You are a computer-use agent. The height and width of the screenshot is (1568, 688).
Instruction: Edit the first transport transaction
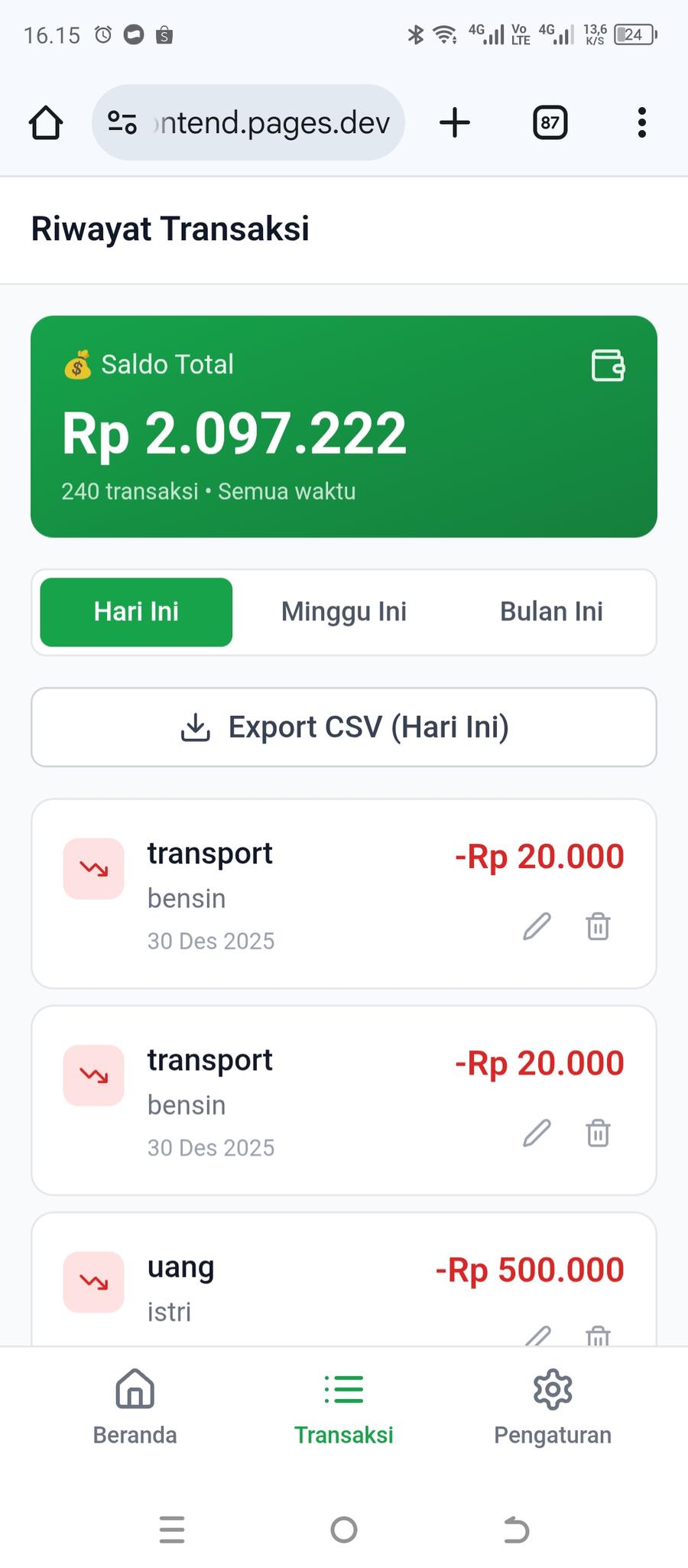click(537, 926)
